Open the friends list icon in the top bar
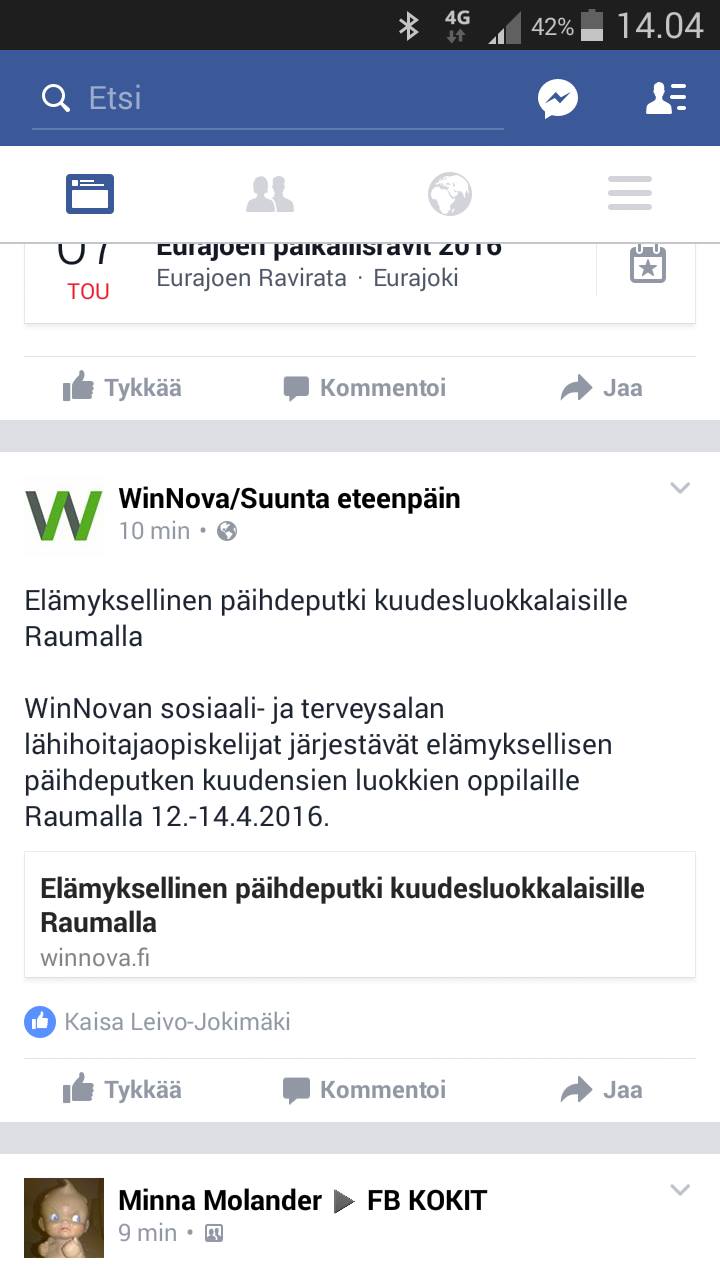 point(665,98)
